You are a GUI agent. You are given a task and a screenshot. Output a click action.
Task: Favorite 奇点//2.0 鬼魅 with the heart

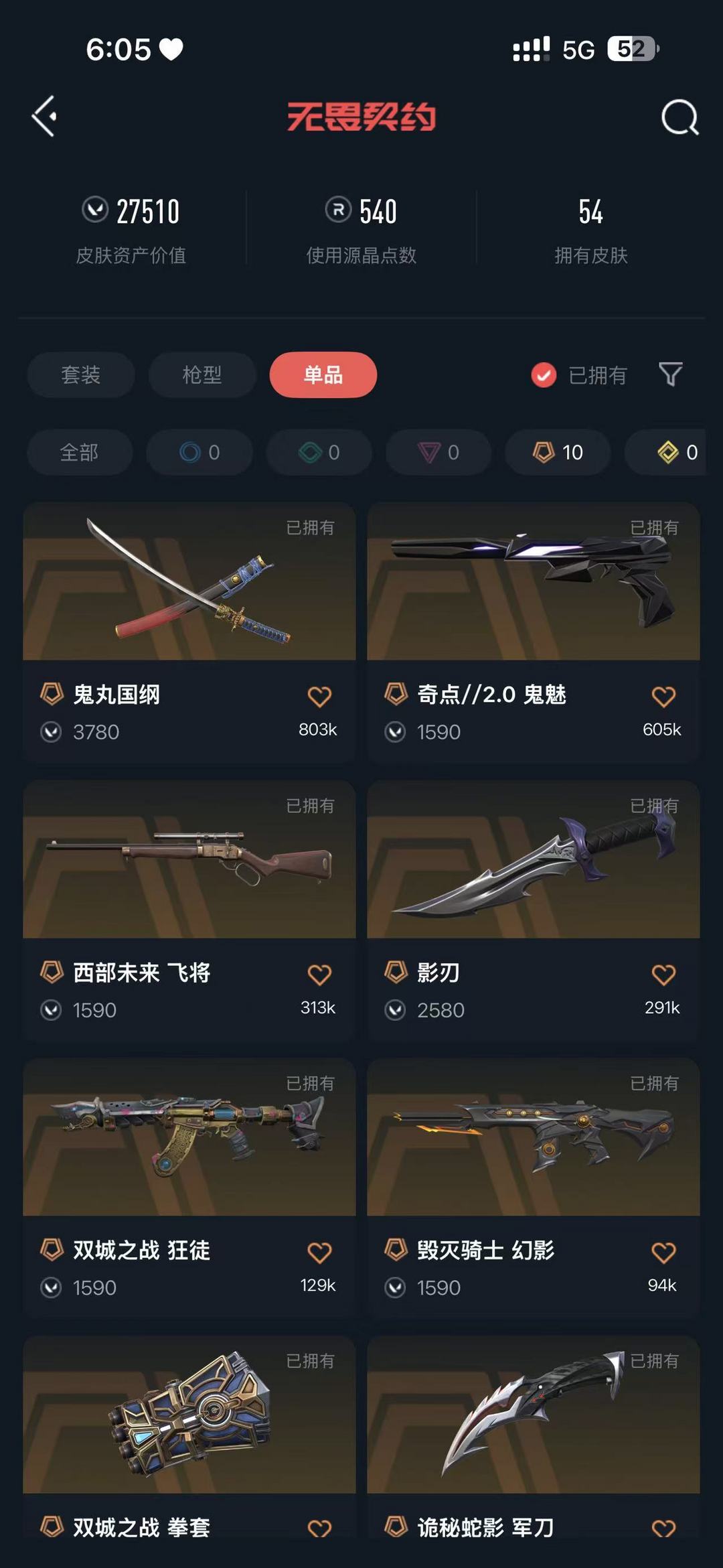tap(663, 697)
